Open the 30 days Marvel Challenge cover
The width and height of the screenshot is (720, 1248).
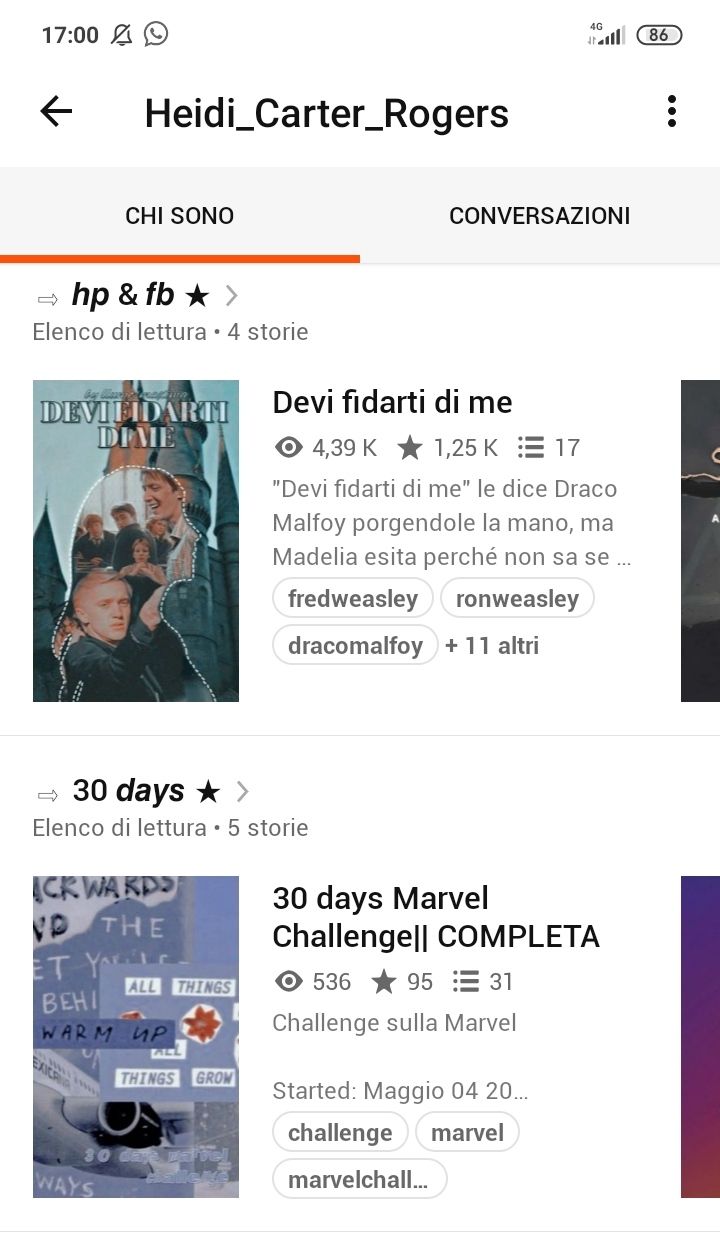(x=136, y=1036)
